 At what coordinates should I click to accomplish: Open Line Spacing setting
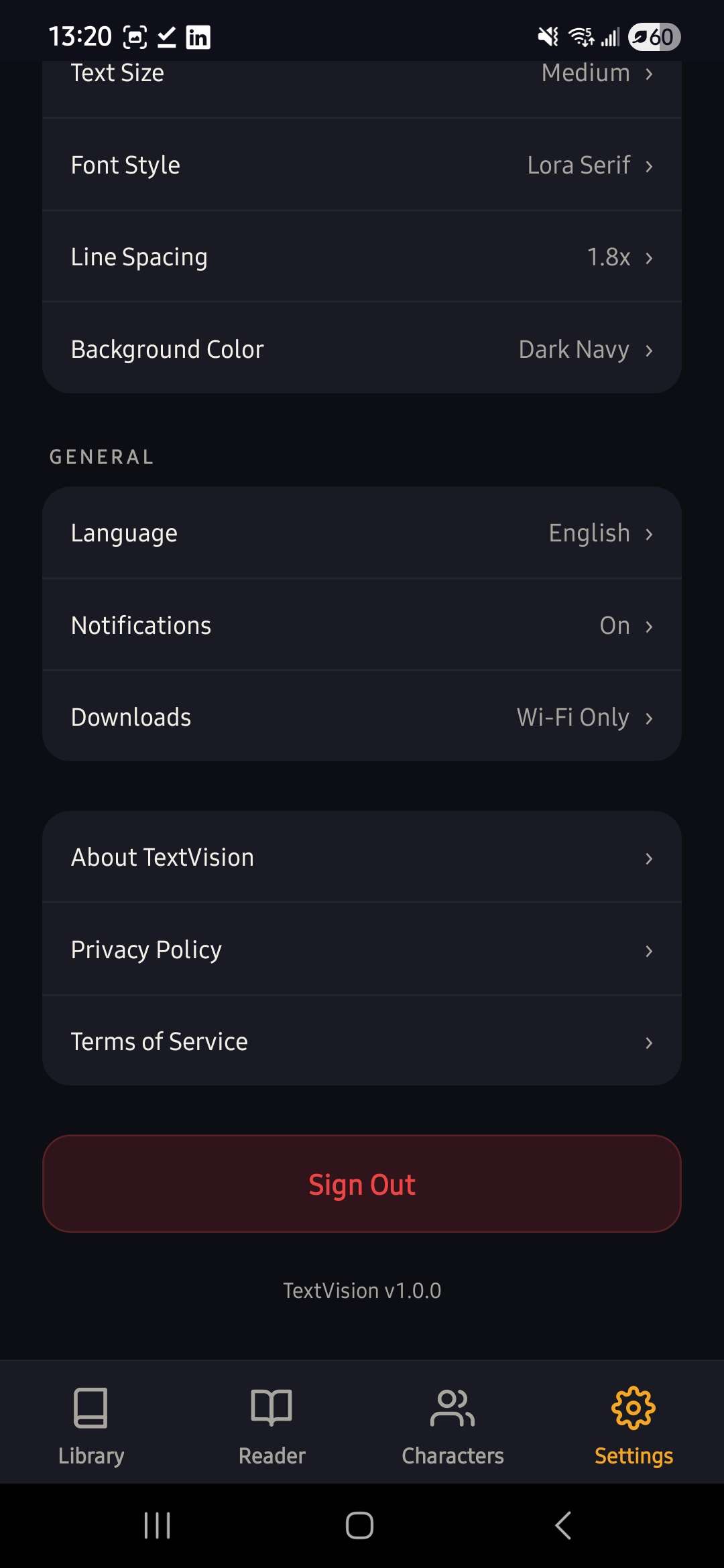tap(362, 257)
